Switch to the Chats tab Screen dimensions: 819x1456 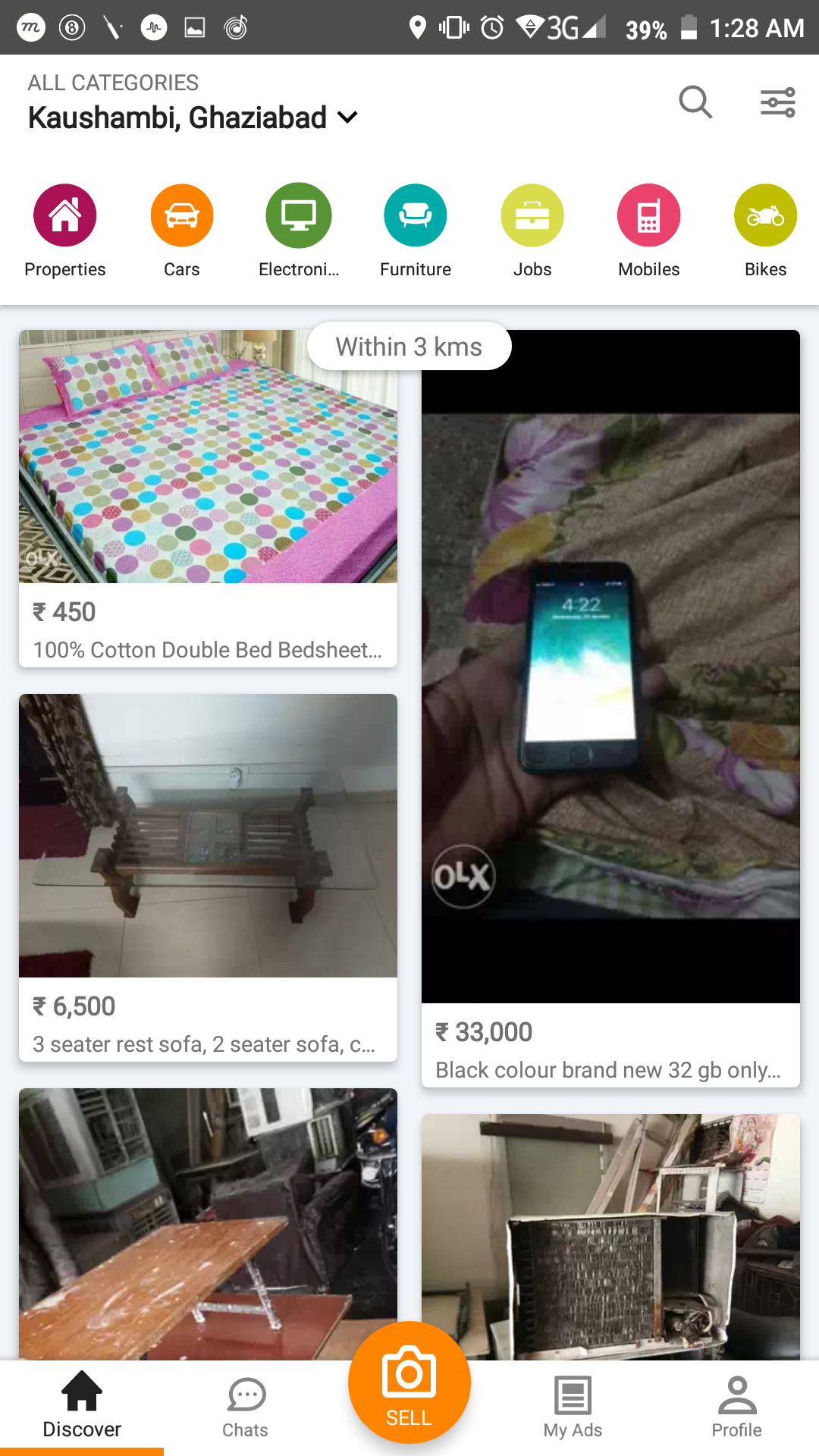click(x=246, y=1407)
